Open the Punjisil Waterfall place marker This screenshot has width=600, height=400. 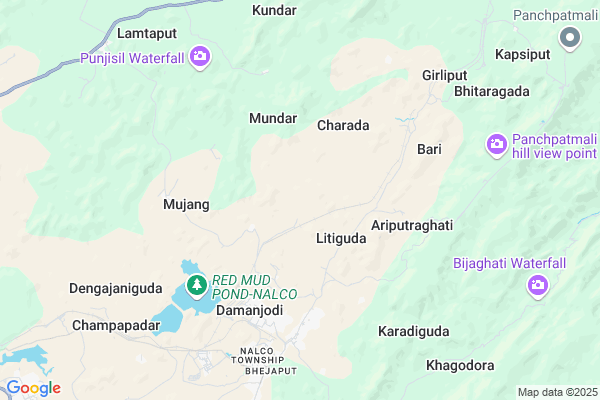[x=200, y=57]
